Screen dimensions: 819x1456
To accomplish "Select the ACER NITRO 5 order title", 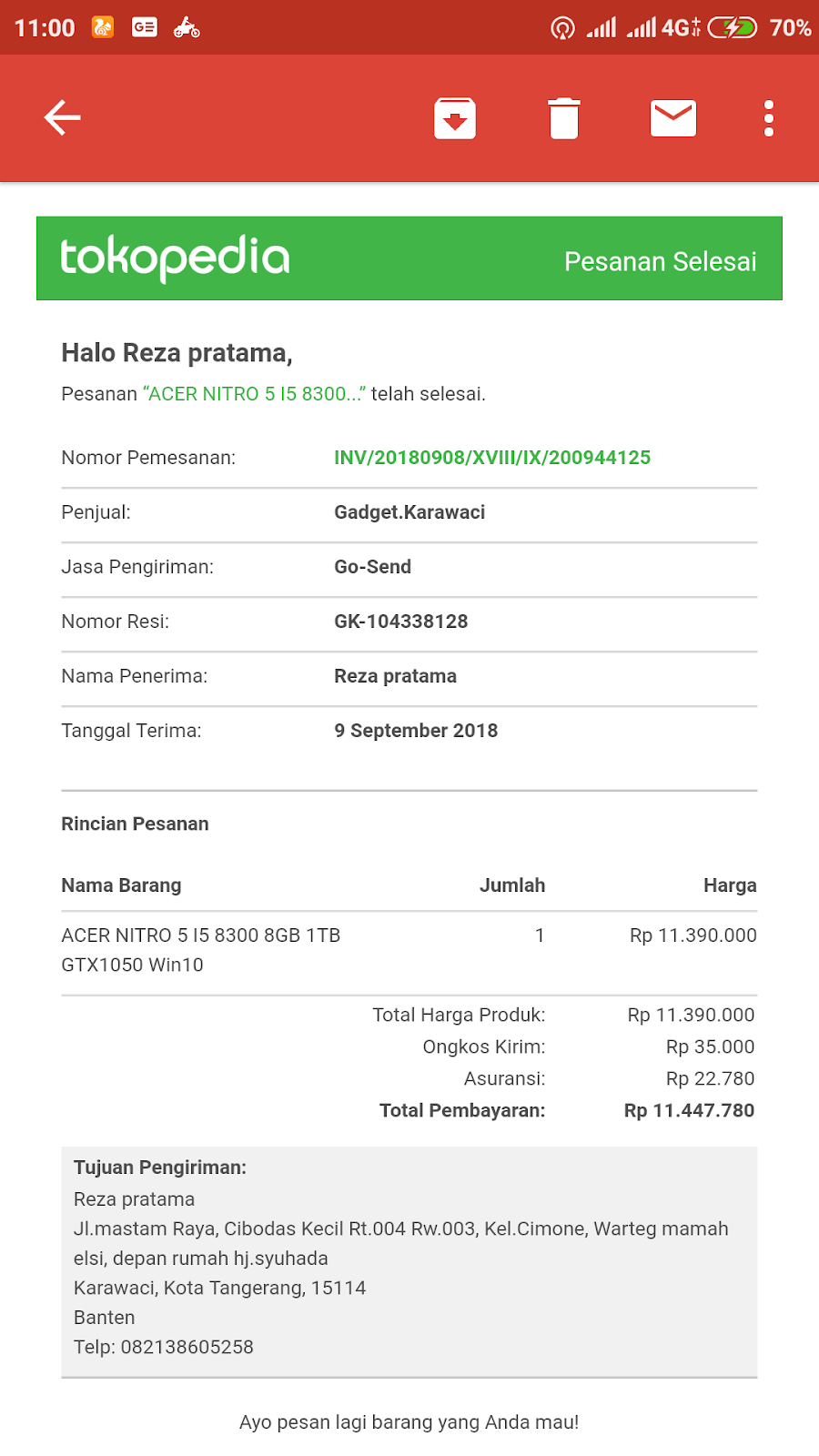I will click(258, 394).
